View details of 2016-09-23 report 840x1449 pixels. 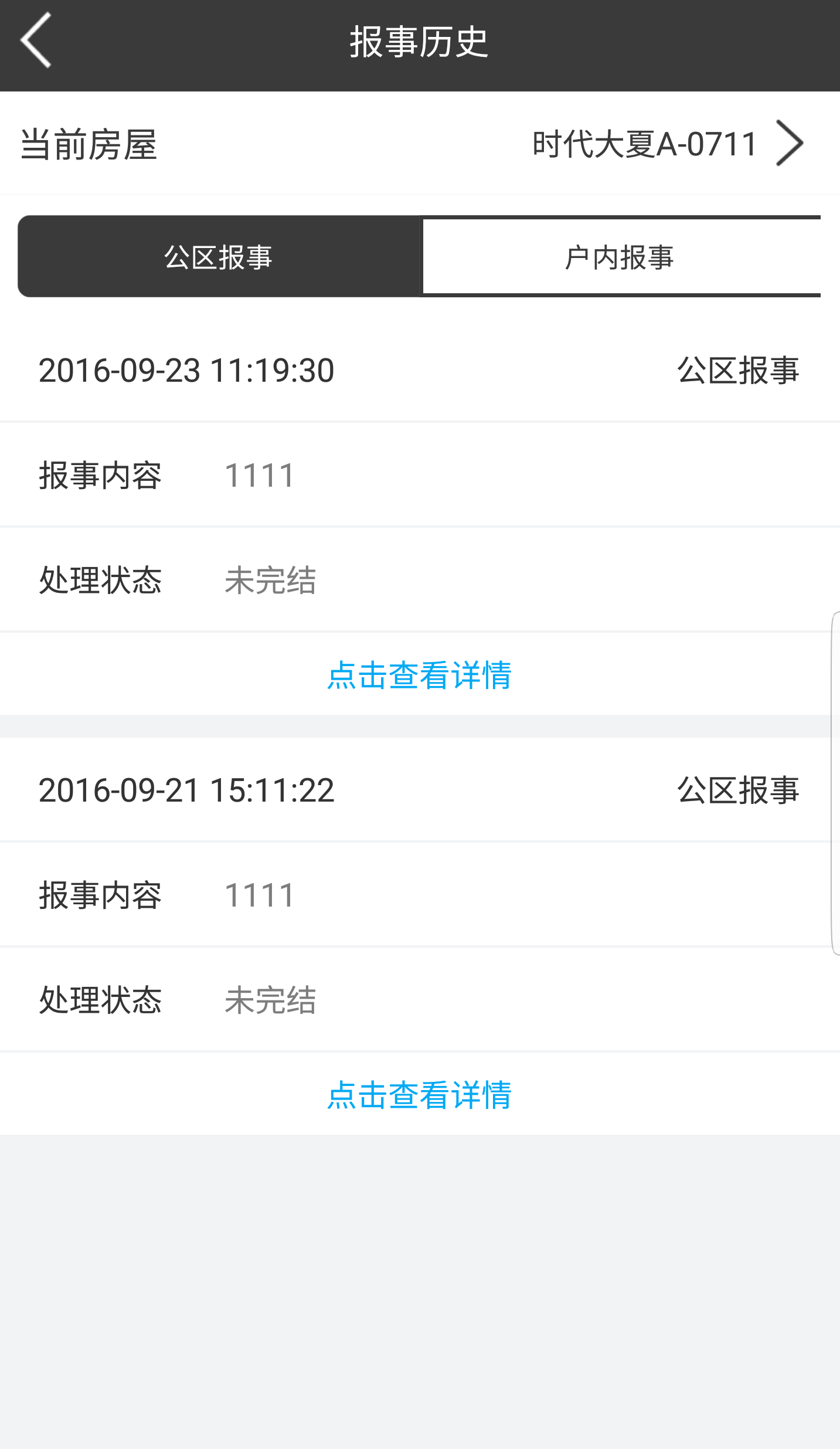click(419, 675)
